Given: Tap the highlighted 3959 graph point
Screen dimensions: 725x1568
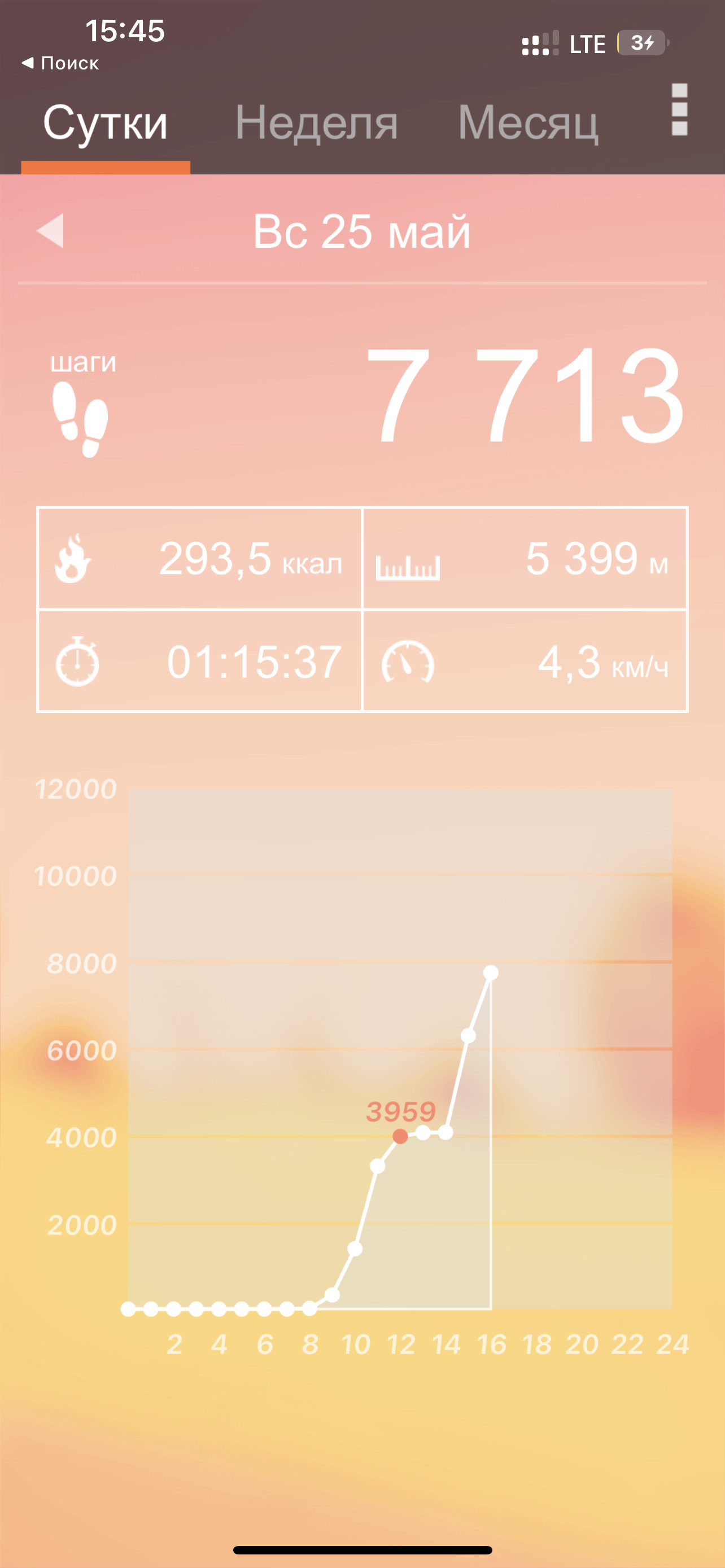Looking at the screenshot, I should click(x=400, y=1136).
